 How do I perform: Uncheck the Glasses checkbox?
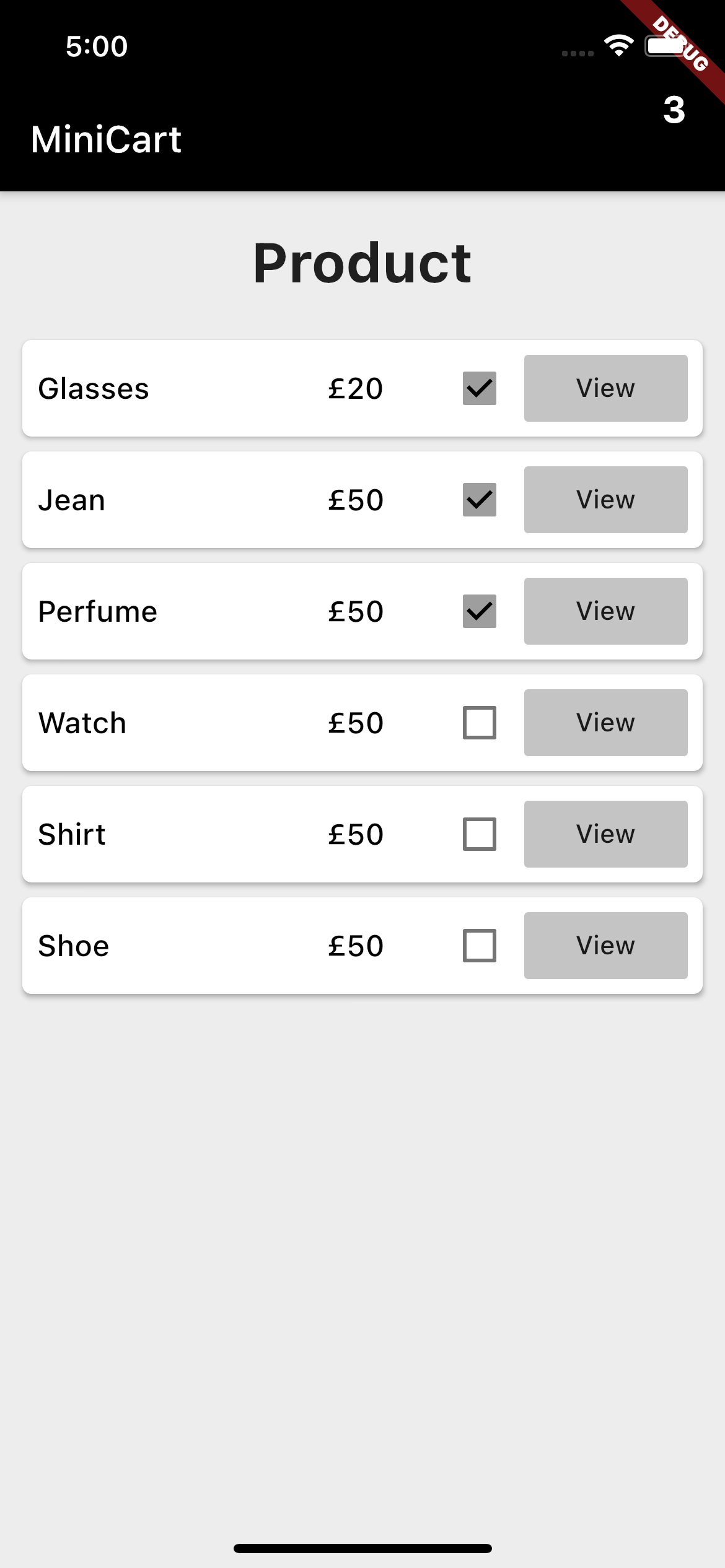[x=479, y=388]
